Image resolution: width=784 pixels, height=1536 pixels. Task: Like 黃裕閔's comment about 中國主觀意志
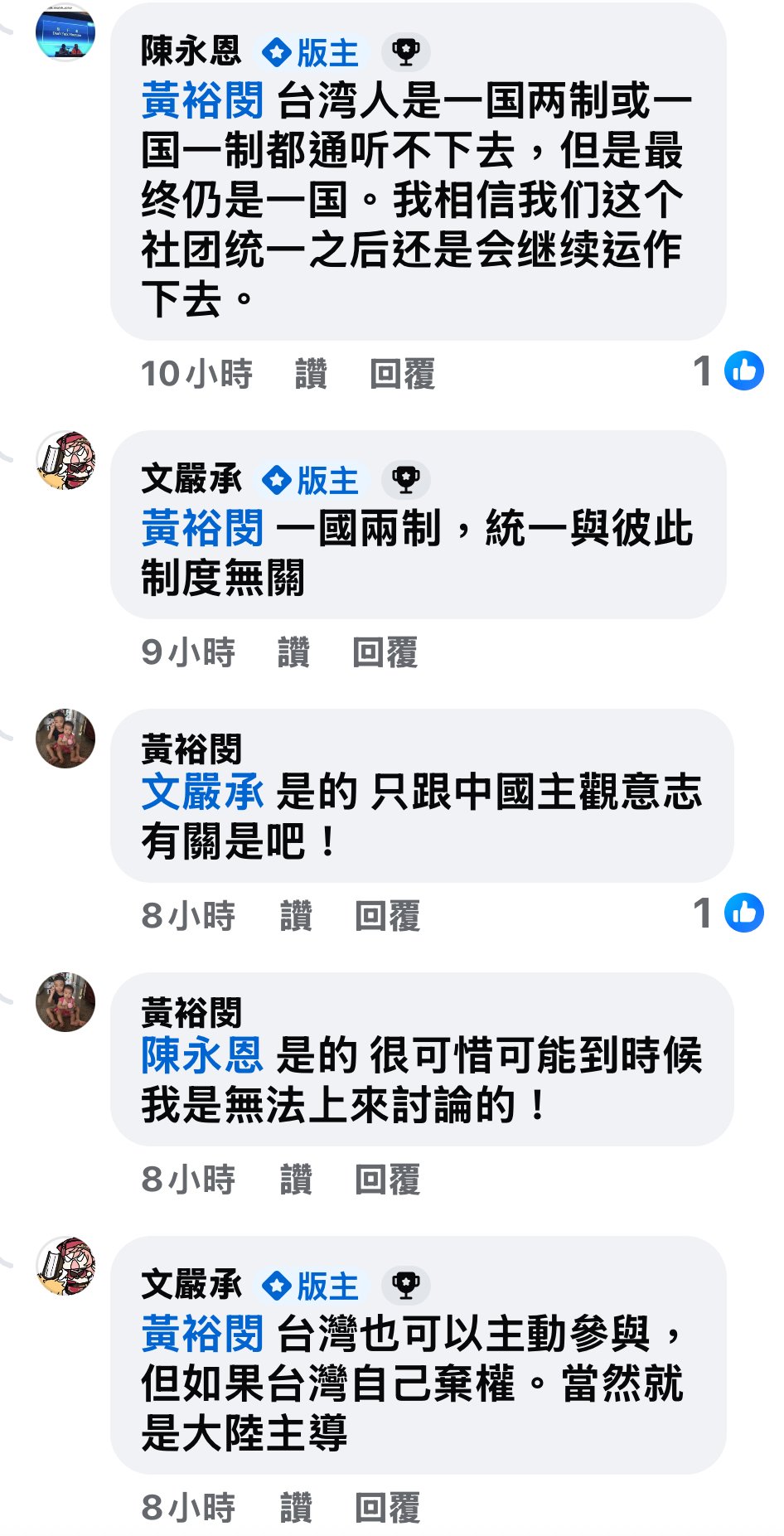[x=296, y=916]
